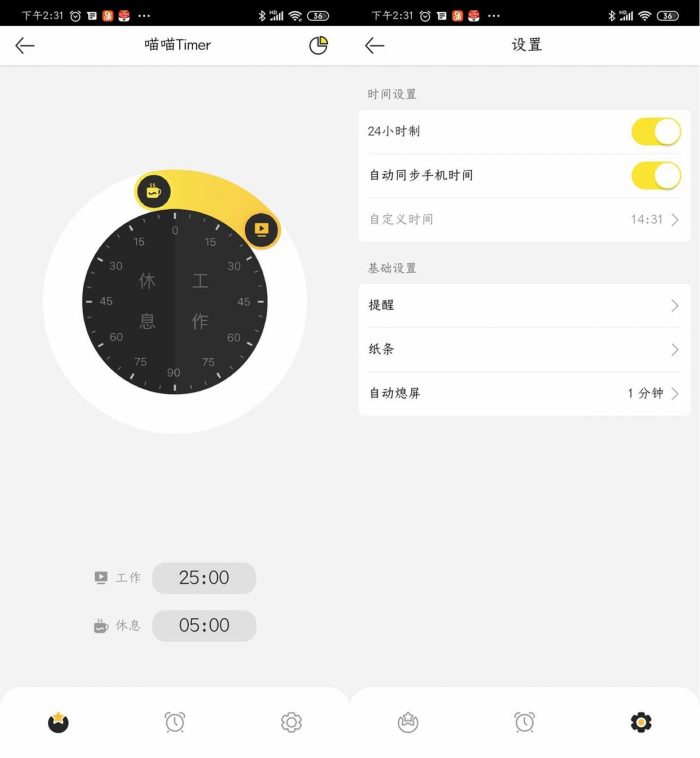The width and height of the screenshot is (700, 758).
Task: Switch to the alarm clock tab under 设置
Action: point(524,722)
